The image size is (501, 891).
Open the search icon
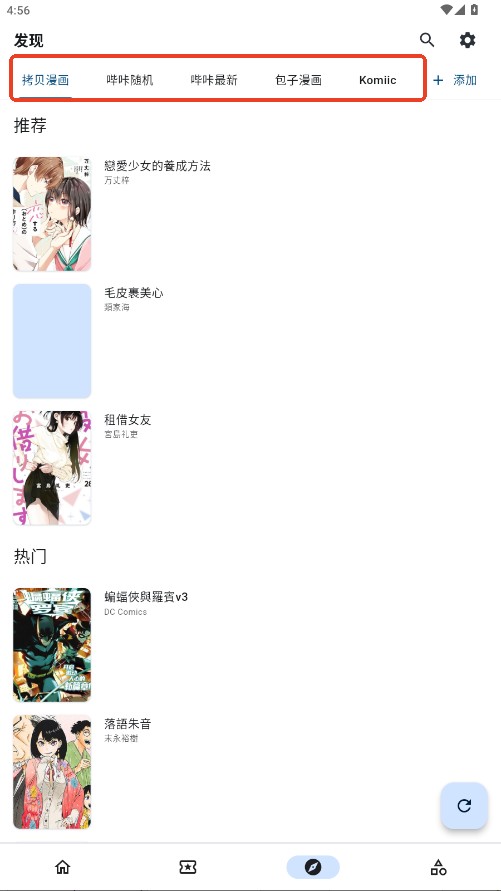click(427, 40)
